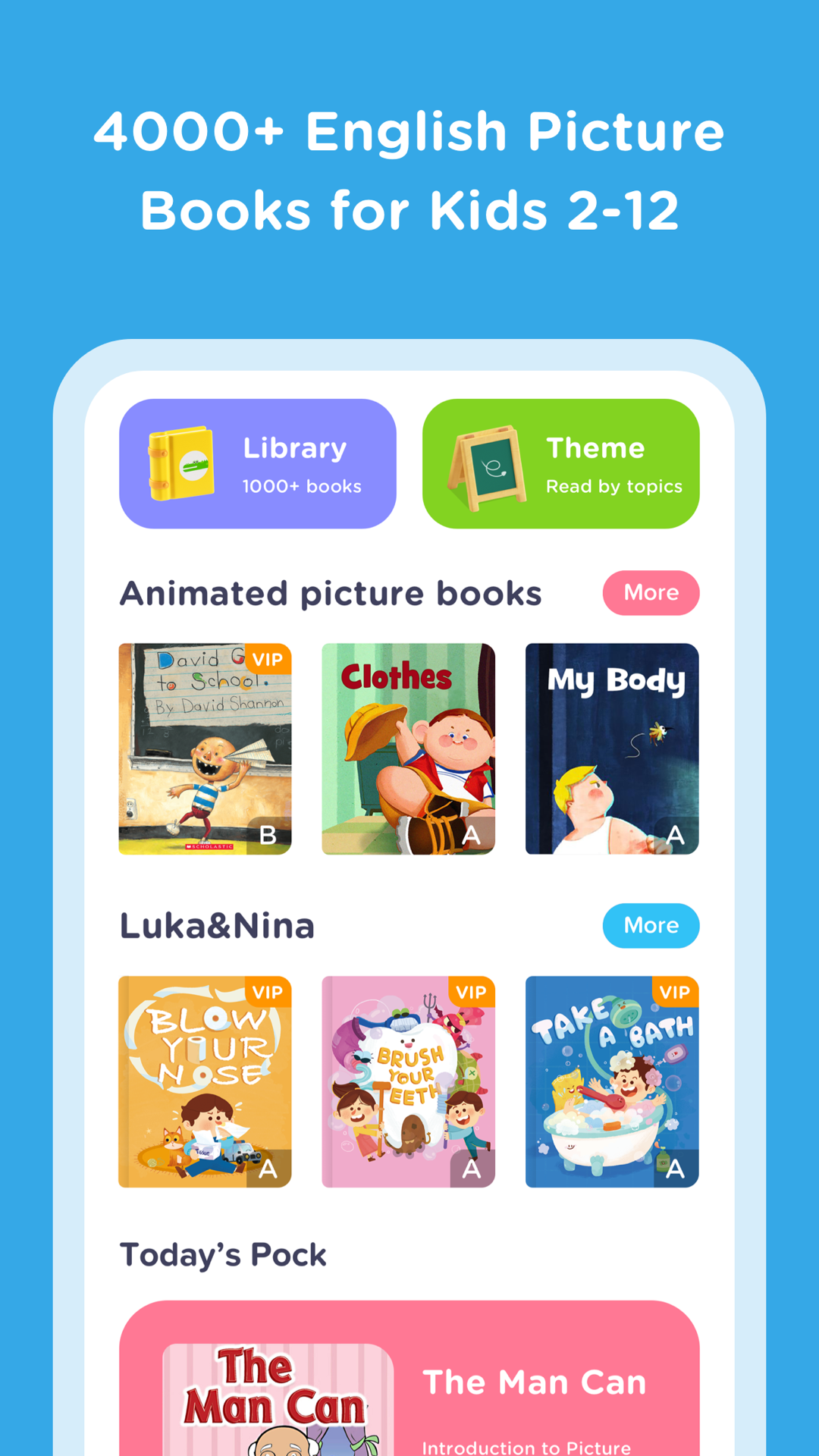Open the My Body picture book
Screen dimensions: 819x1456
[612, 749]
